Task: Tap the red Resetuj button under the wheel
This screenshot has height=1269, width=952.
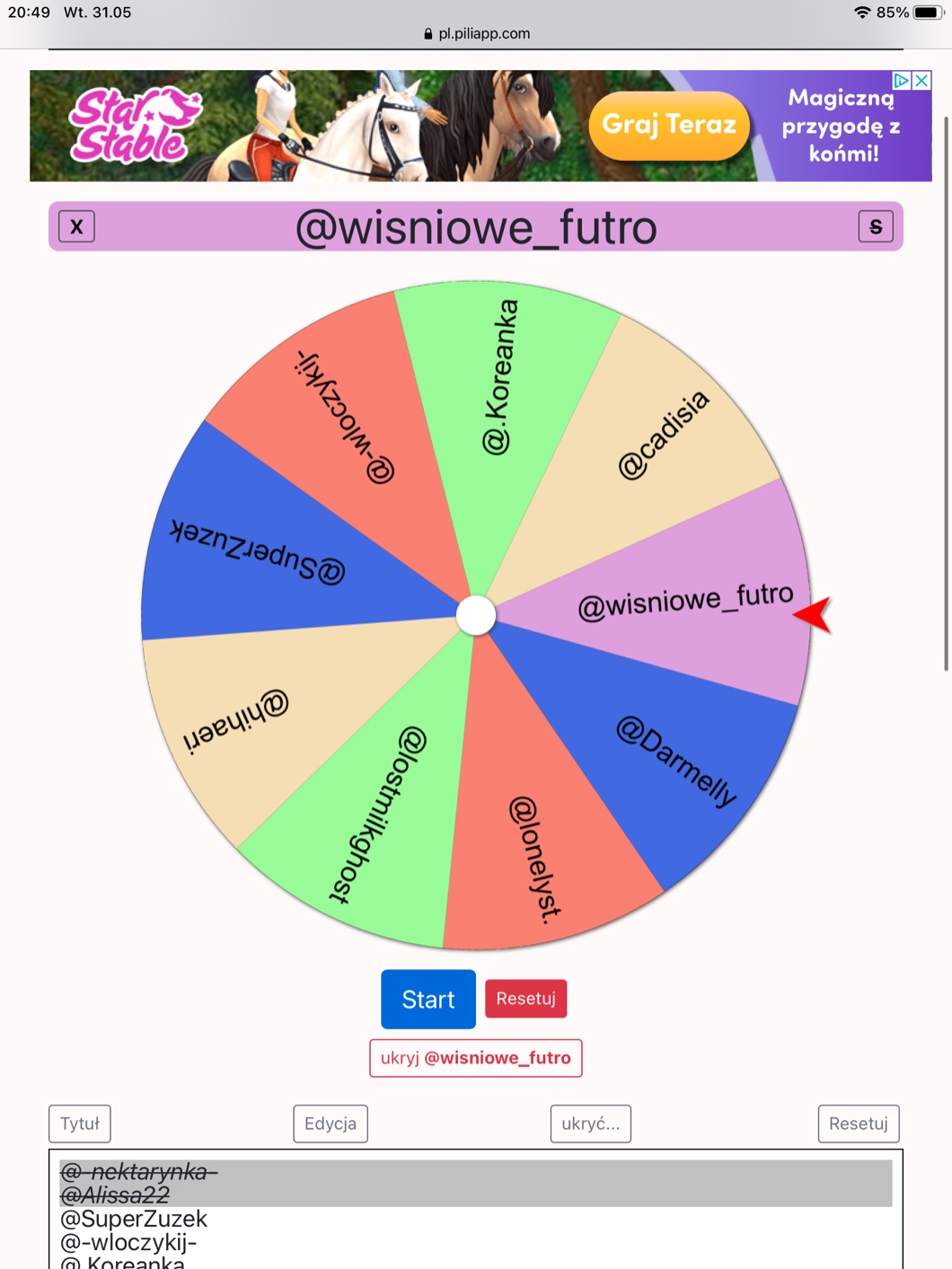Action: [525, 999]
